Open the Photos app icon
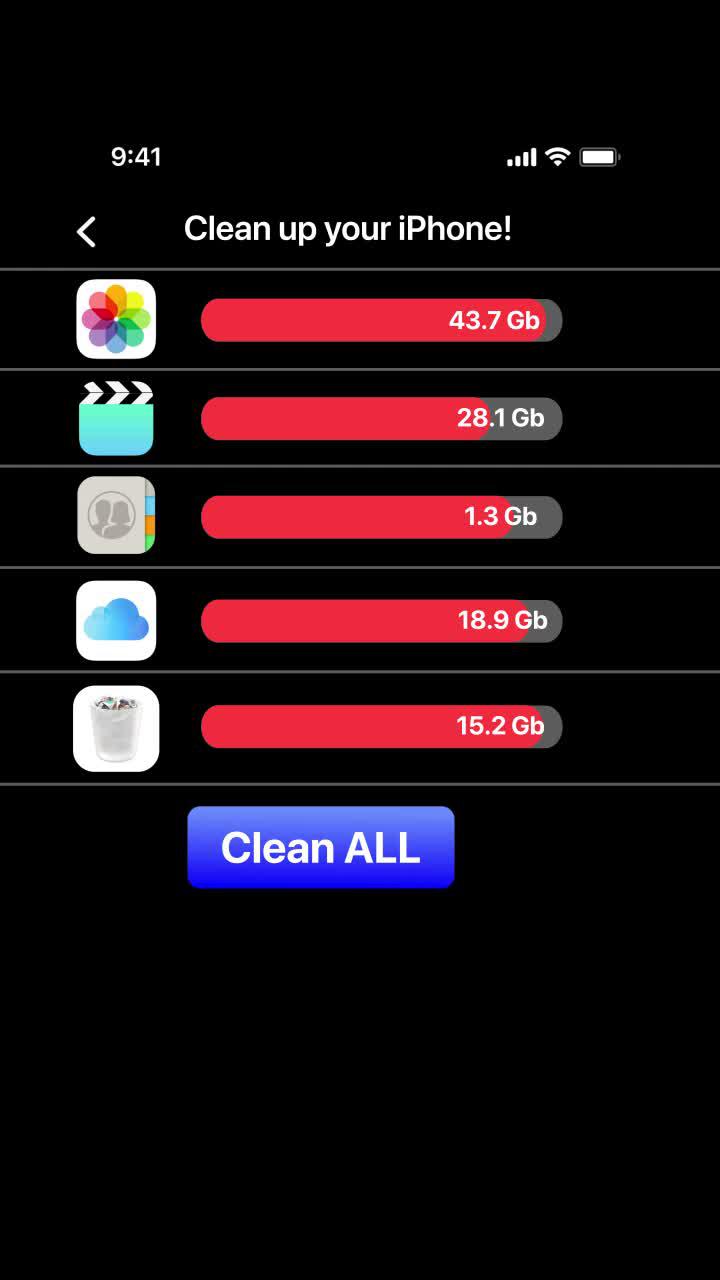 [116, 320]
